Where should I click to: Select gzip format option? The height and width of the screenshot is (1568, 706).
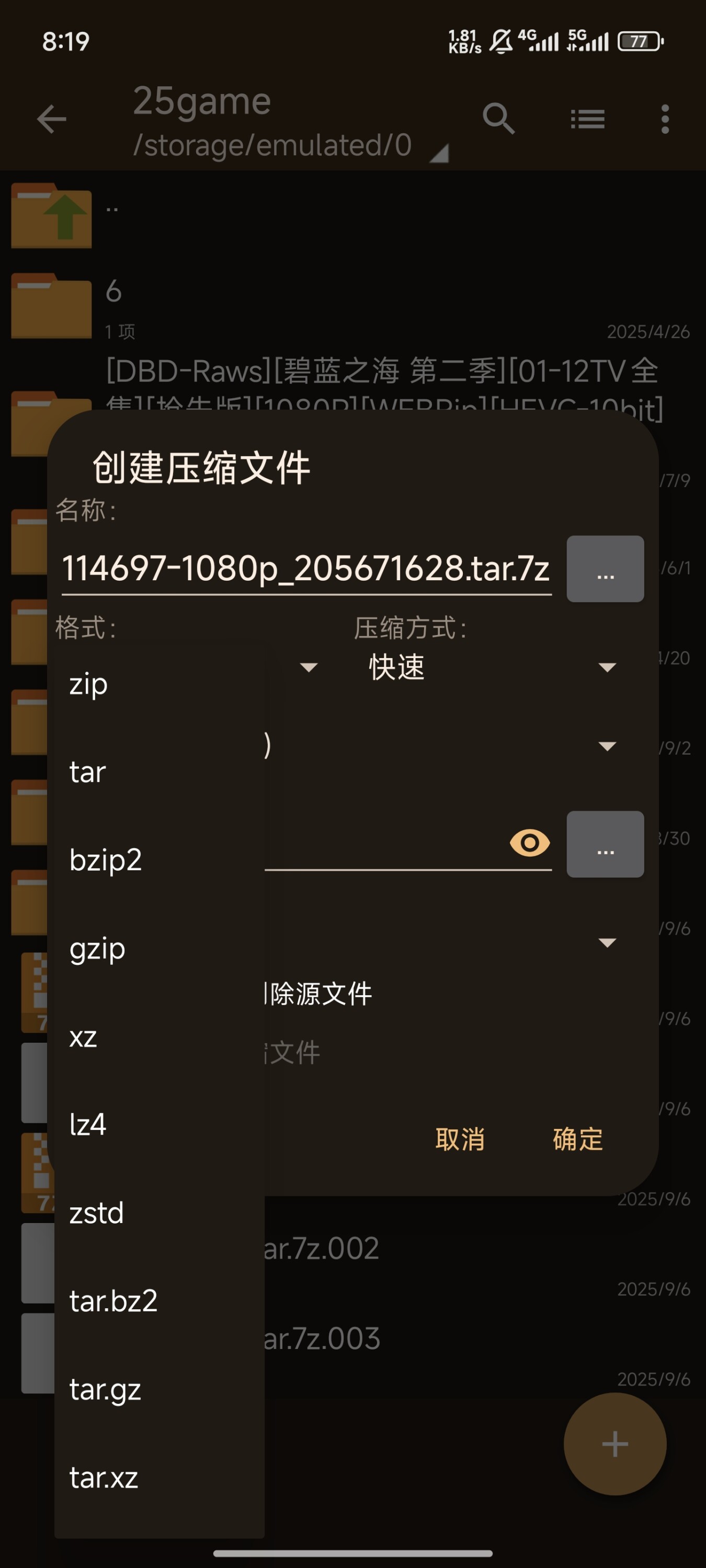click(97, 948)
